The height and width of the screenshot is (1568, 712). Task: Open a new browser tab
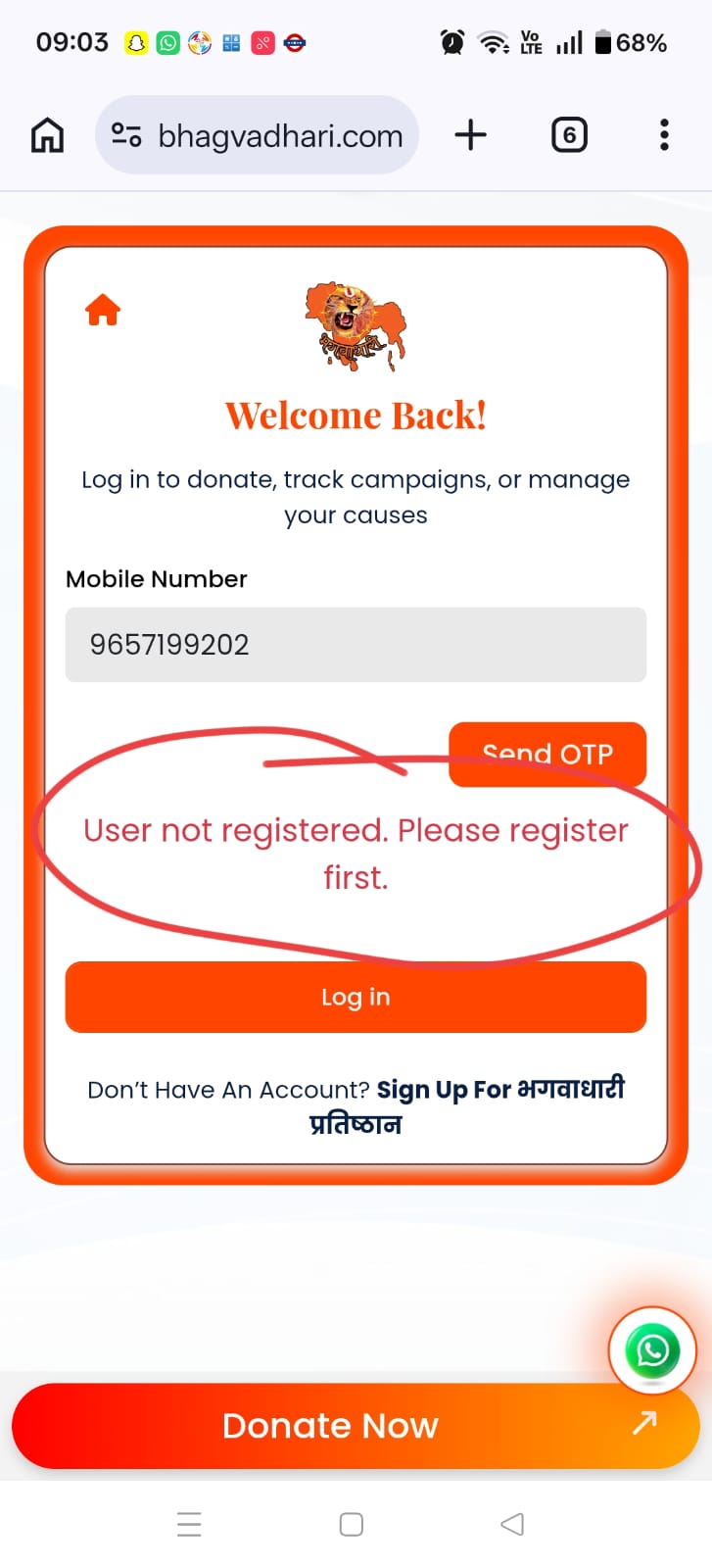470,135
